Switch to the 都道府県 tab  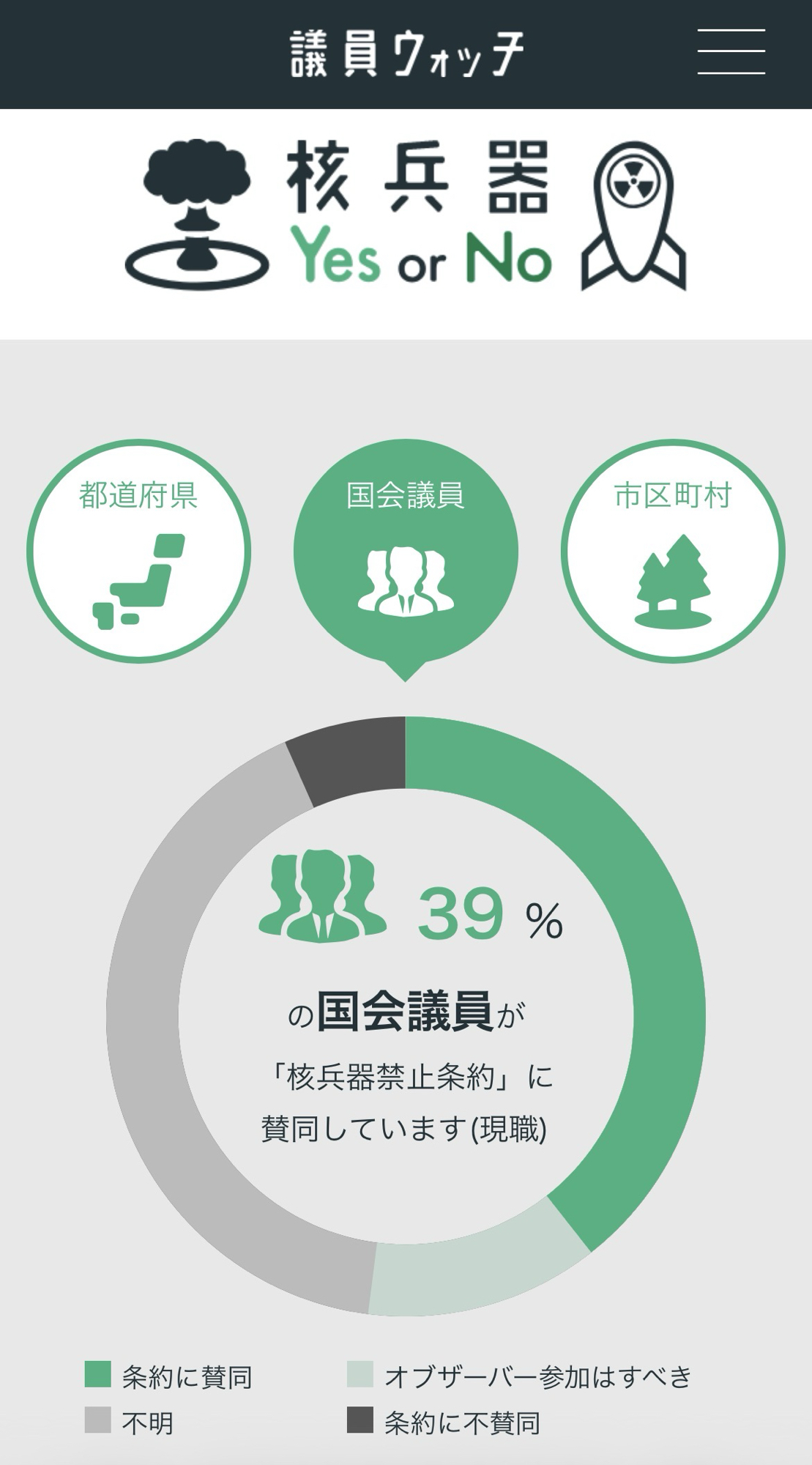tap(139, 551)
